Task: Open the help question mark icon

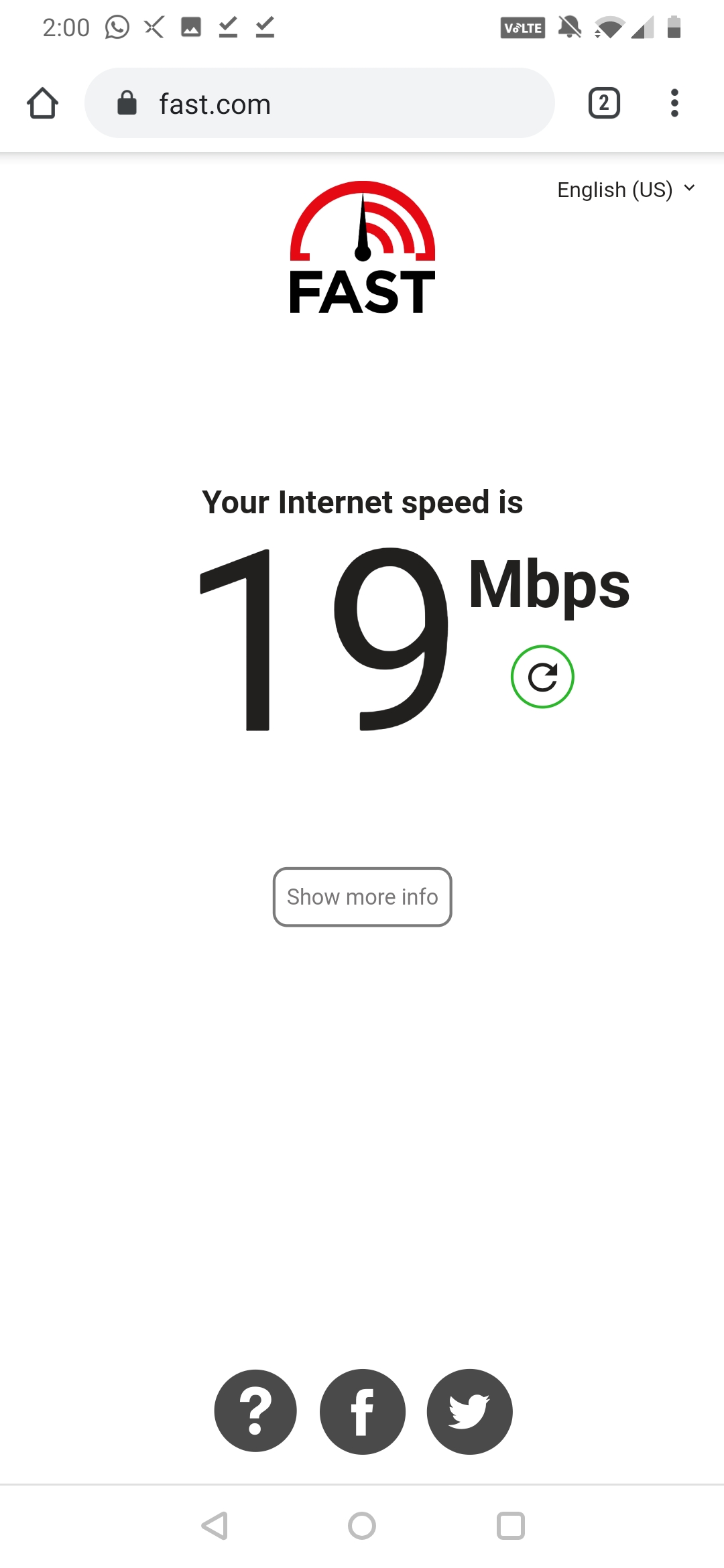Action: point(255,1411)
